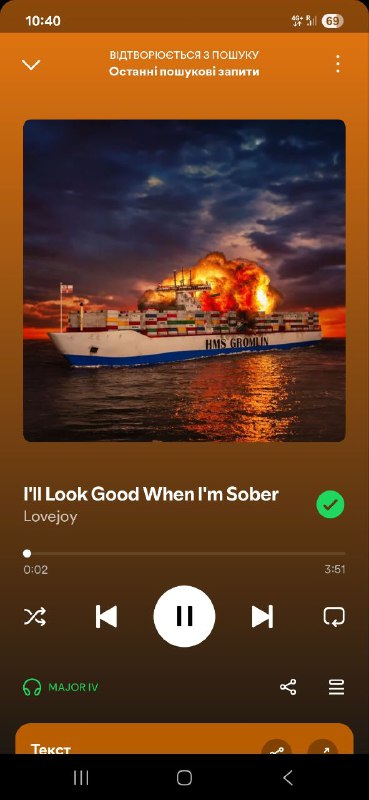Toggle shuffle playback
Image resolution: width=369 pixels, height=800 pixels.
(x=35, y=616)
